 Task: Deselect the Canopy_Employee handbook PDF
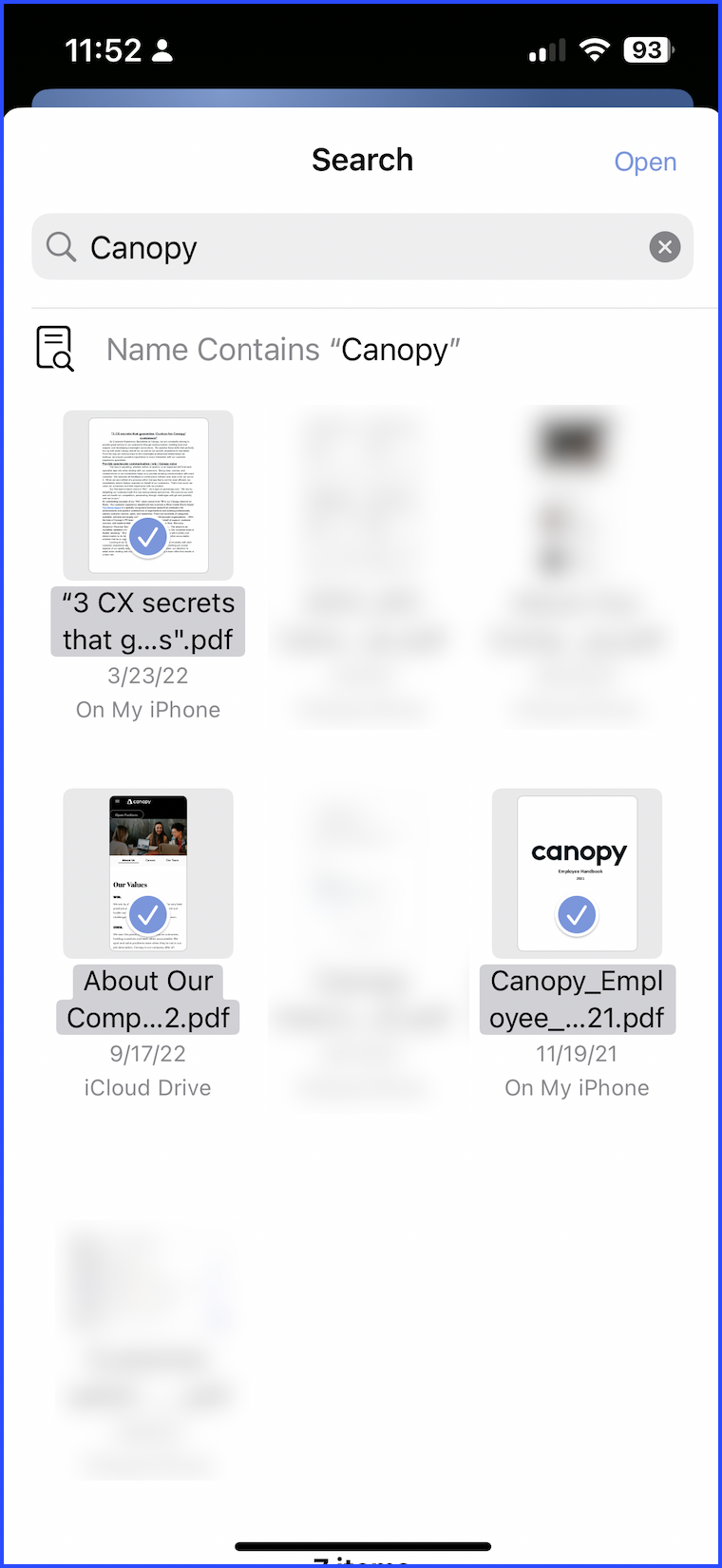(577, 874)
